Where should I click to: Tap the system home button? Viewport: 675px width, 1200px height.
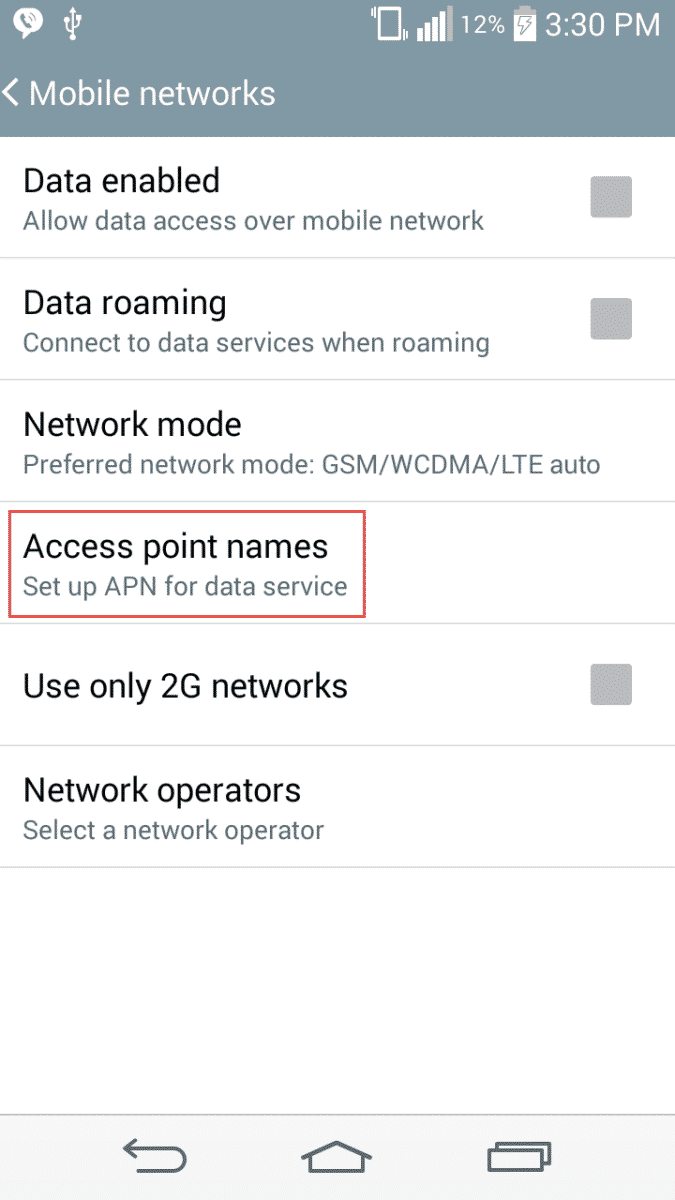point(337,1157)
